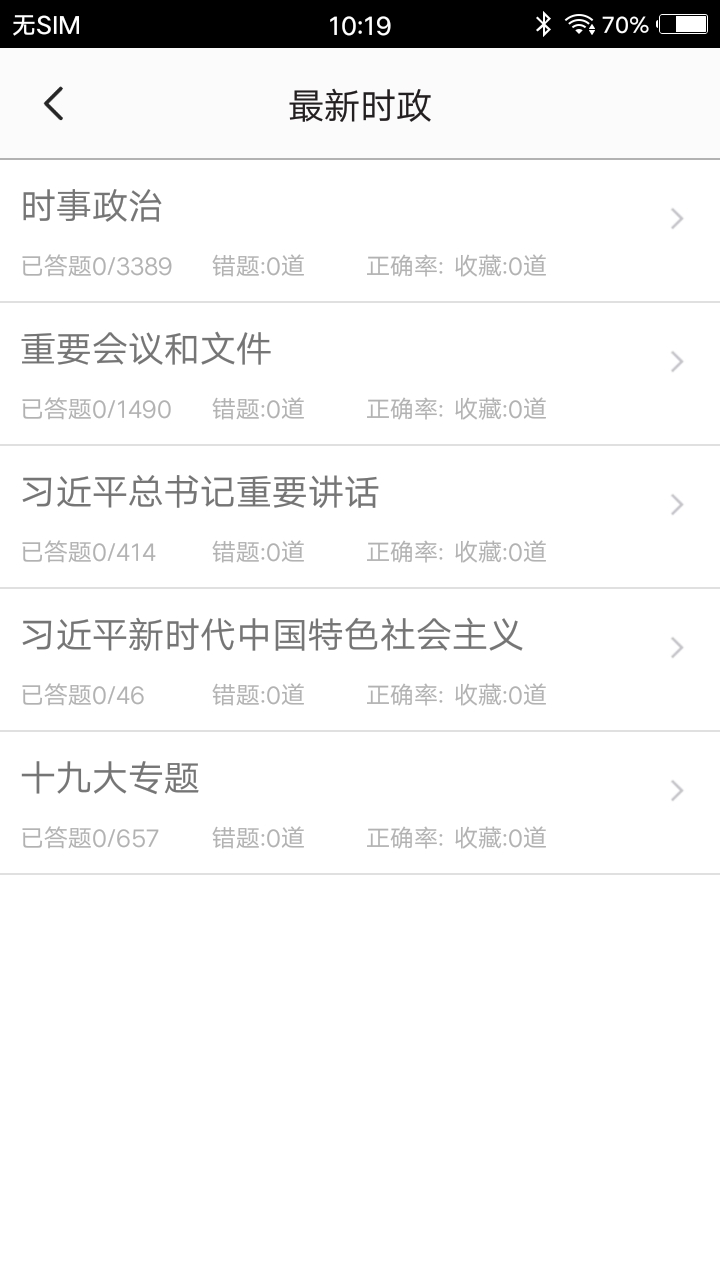Screen dimensions: 720x1280
Task: Open the 时事政治 question set
Action: tap(360, 231)
